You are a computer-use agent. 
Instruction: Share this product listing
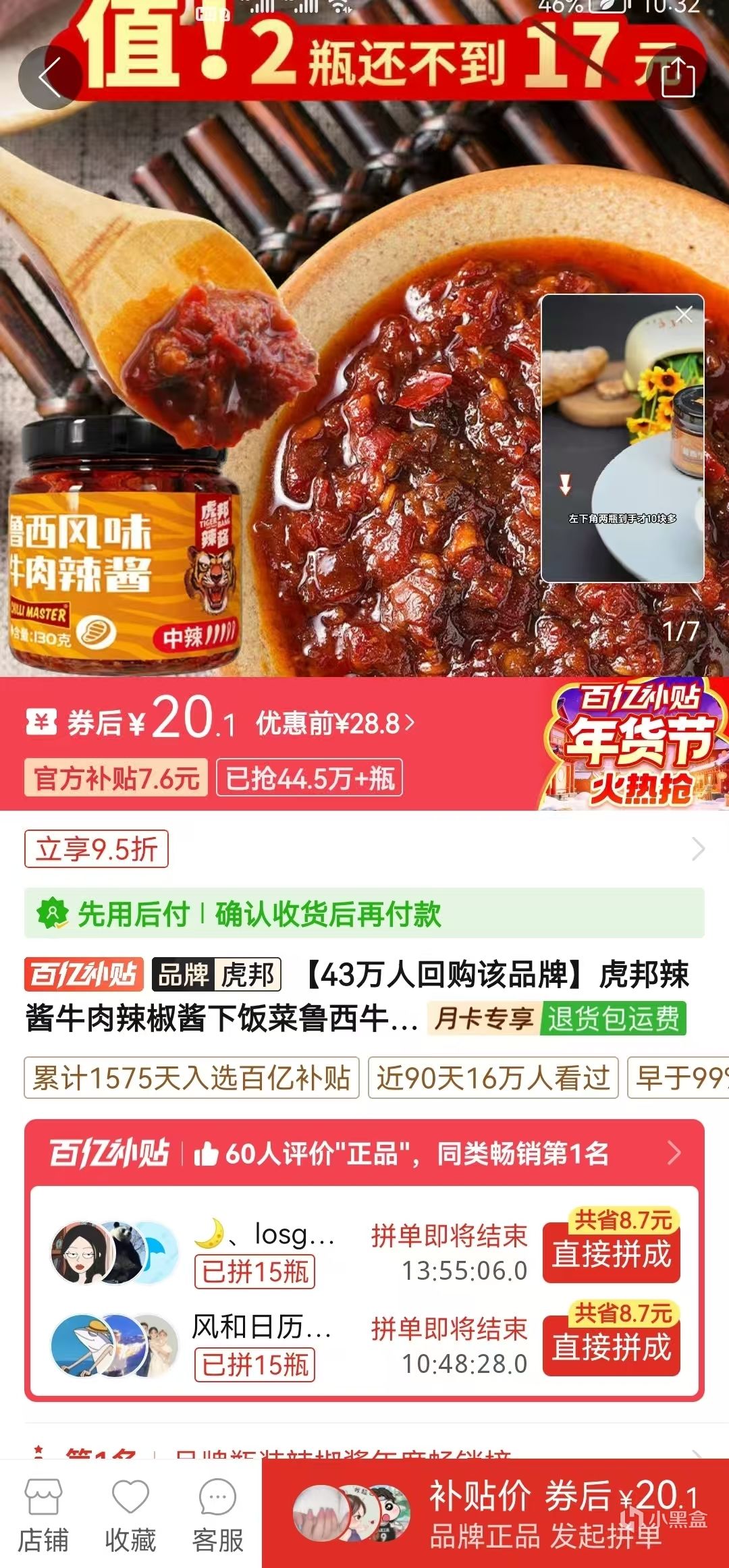(x=677, y=78)
